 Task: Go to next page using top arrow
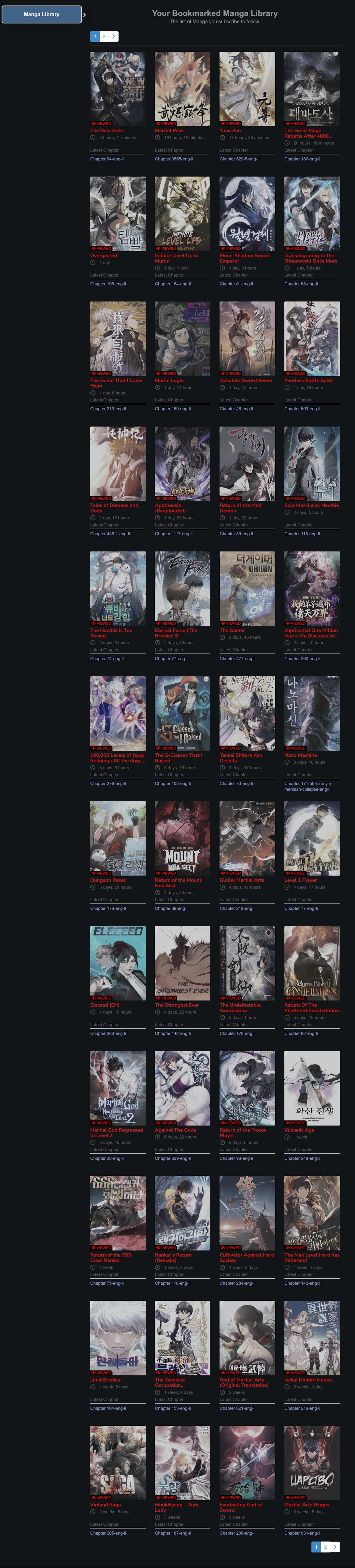114,36
